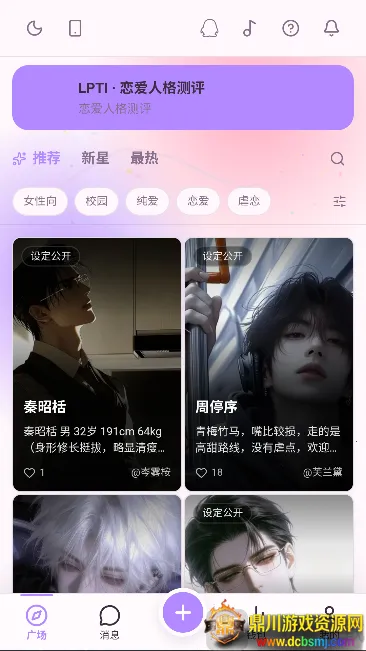
Task: Filter by the 纯爱 chip
Action: (147, 201)
